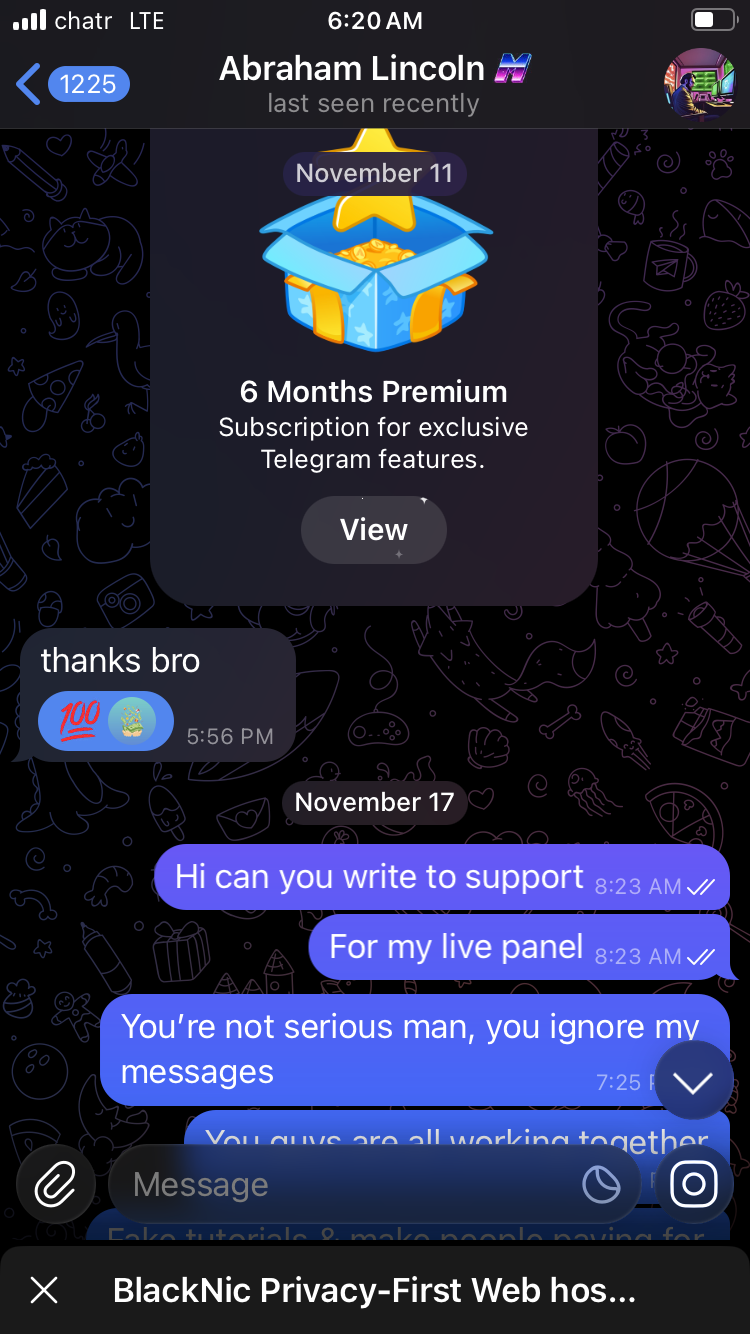Open Abraham Lincoln's chat info header
750x1334 pixels.
pyautogui.click(x=374, y=84)
